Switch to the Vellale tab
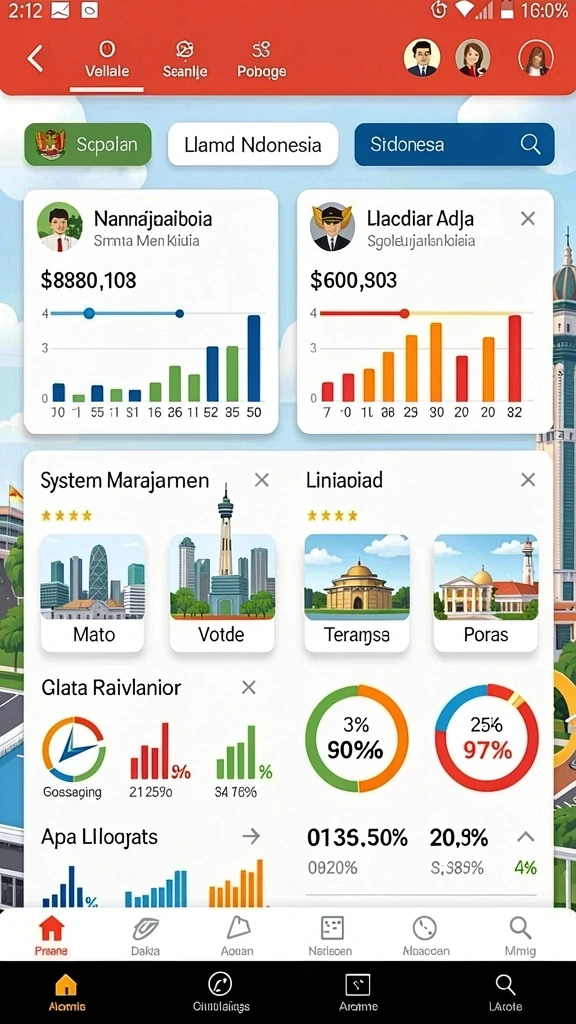 [107, 60]
